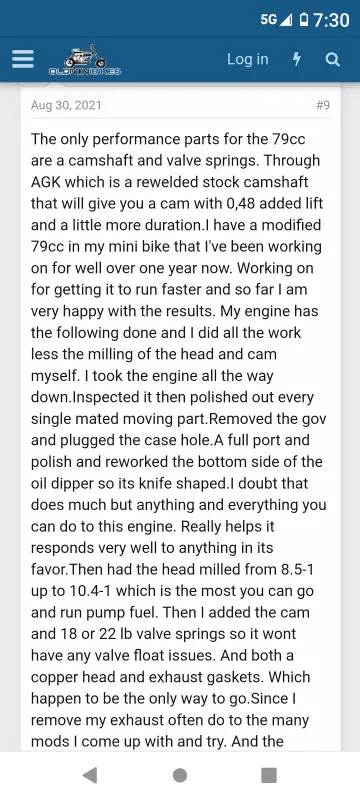Open the permalink for post #9
Viewport: 360px width, 800px height.
(323, 105)
